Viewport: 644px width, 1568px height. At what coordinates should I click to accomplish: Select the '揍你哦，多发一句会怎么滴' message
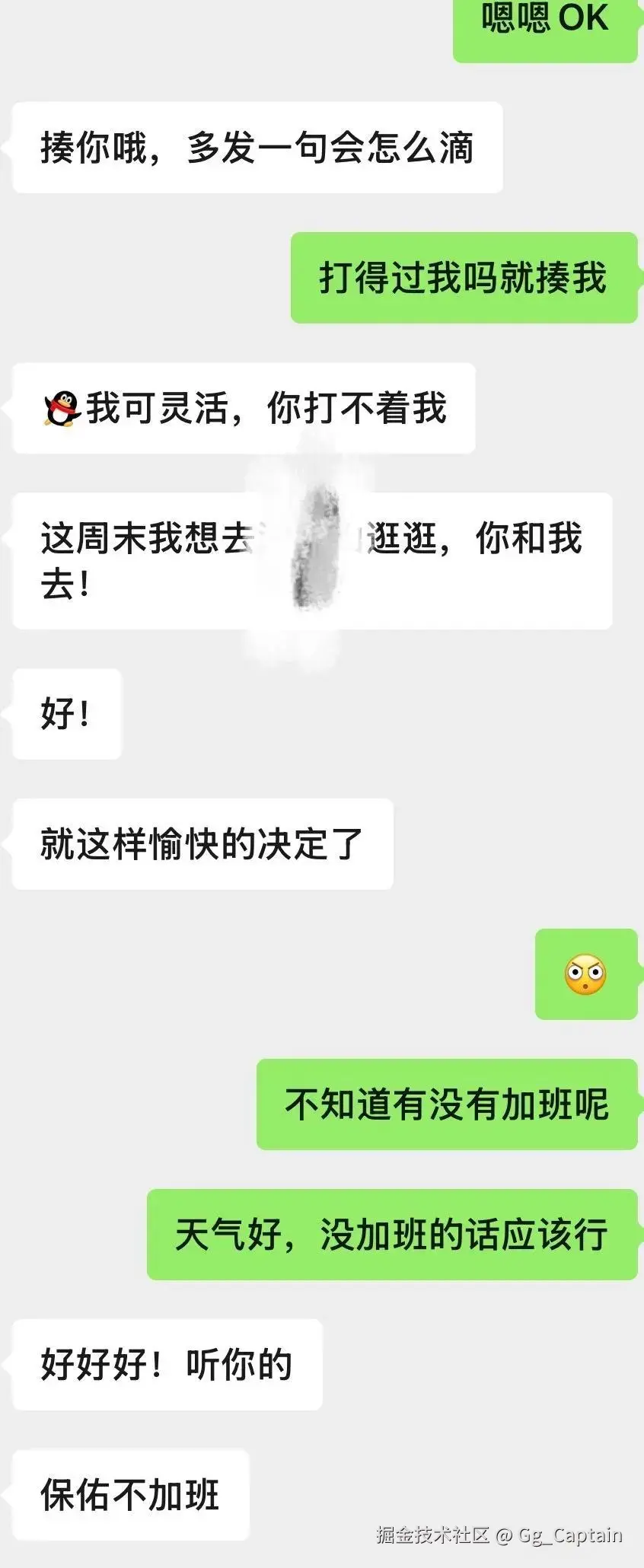point(255,148)
